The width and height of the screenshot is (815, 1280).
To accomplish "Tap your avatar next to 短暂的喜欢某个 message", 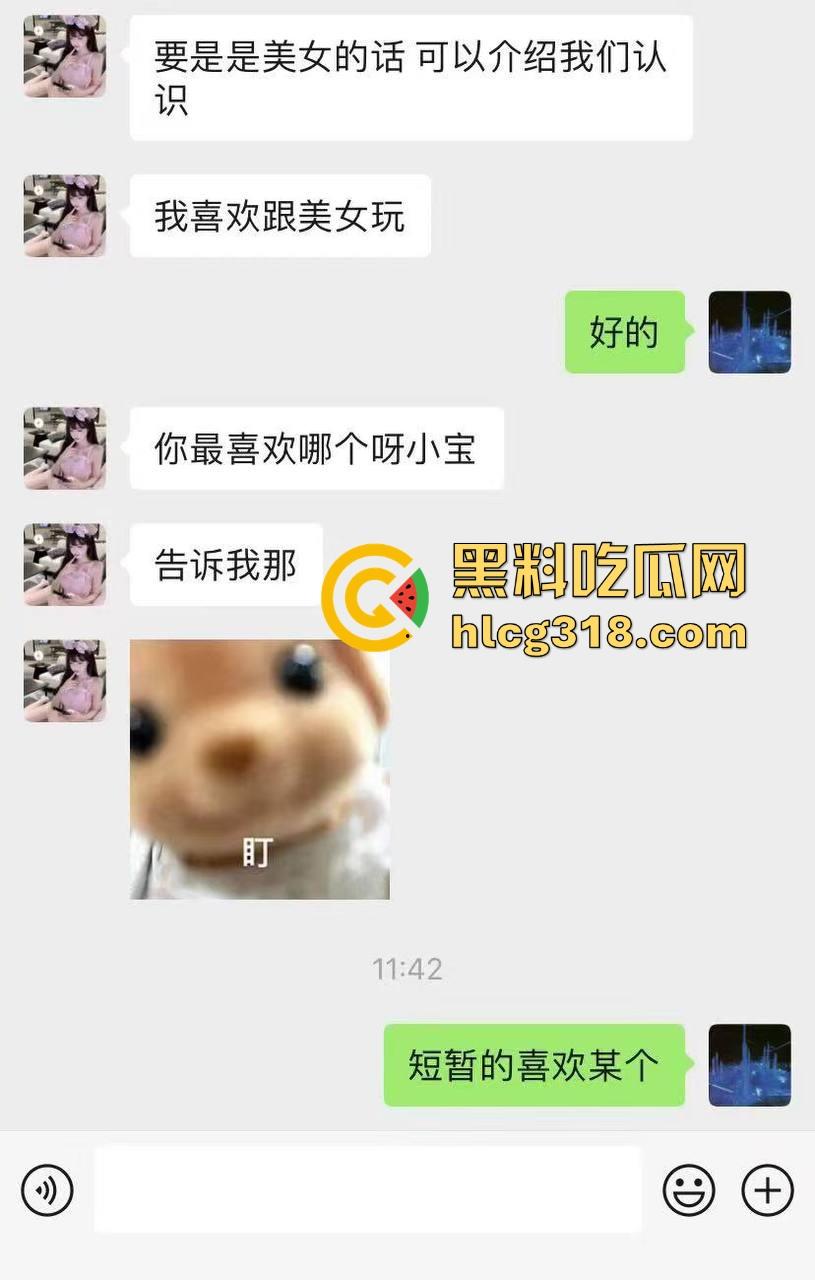I will (x=750, y=1065).
